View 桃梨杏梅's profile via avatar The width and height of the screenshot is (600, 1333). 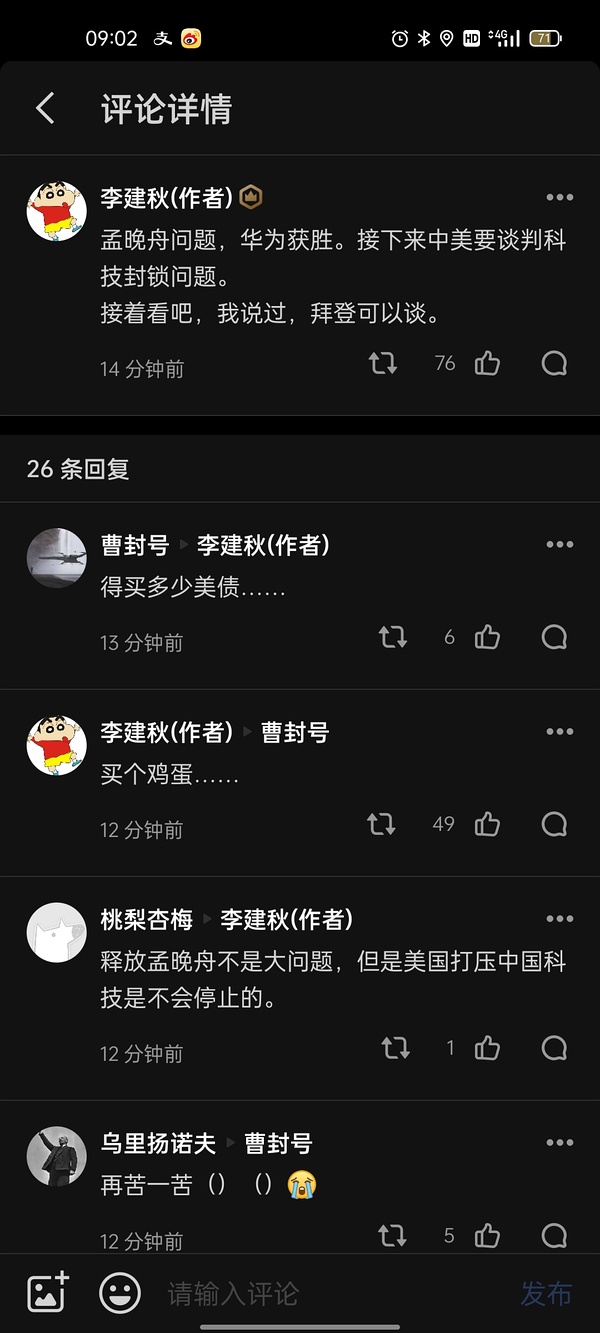click(x=56, y=932)
